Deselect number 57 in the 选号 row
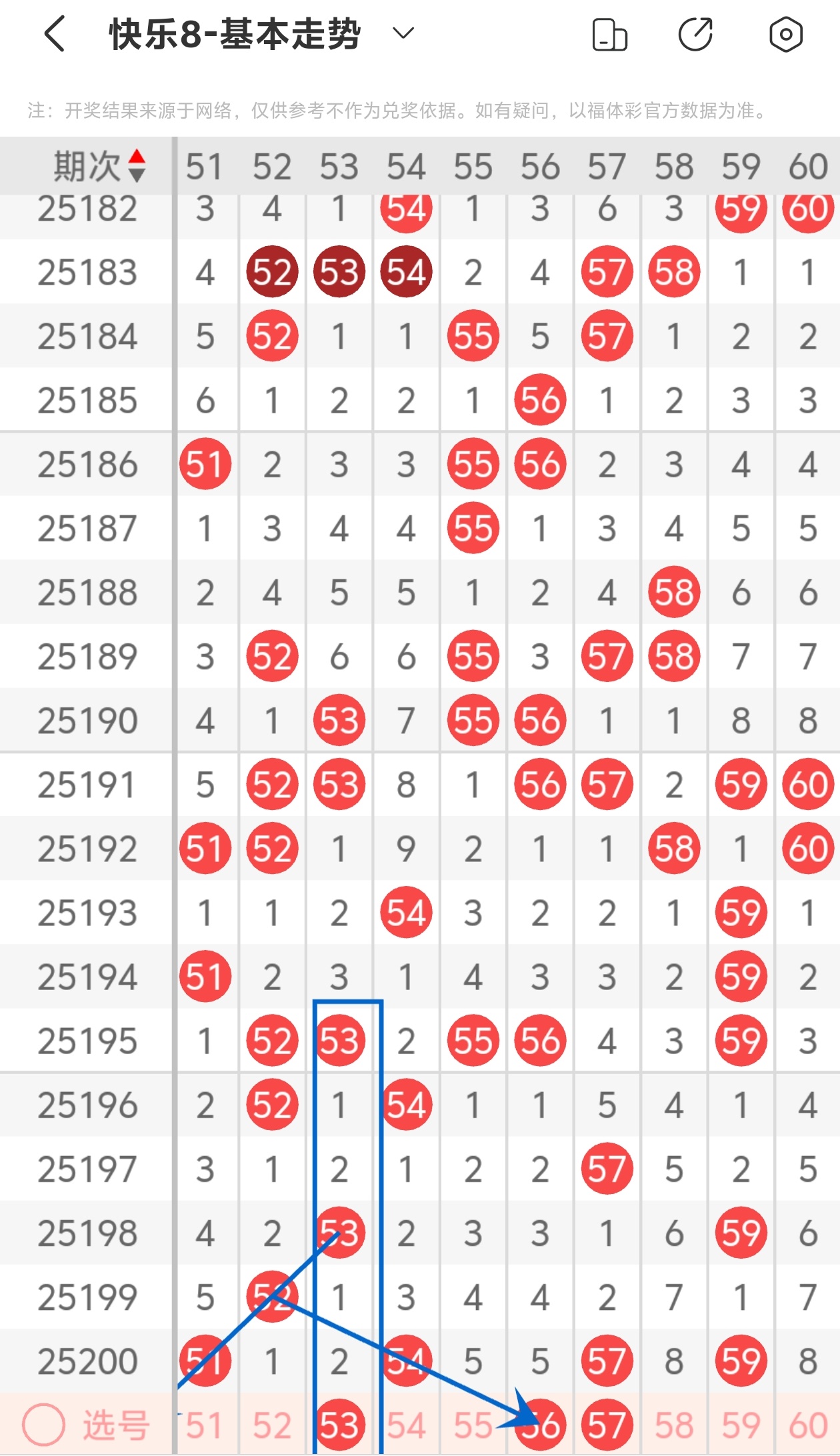 [x=607, y=1426]
